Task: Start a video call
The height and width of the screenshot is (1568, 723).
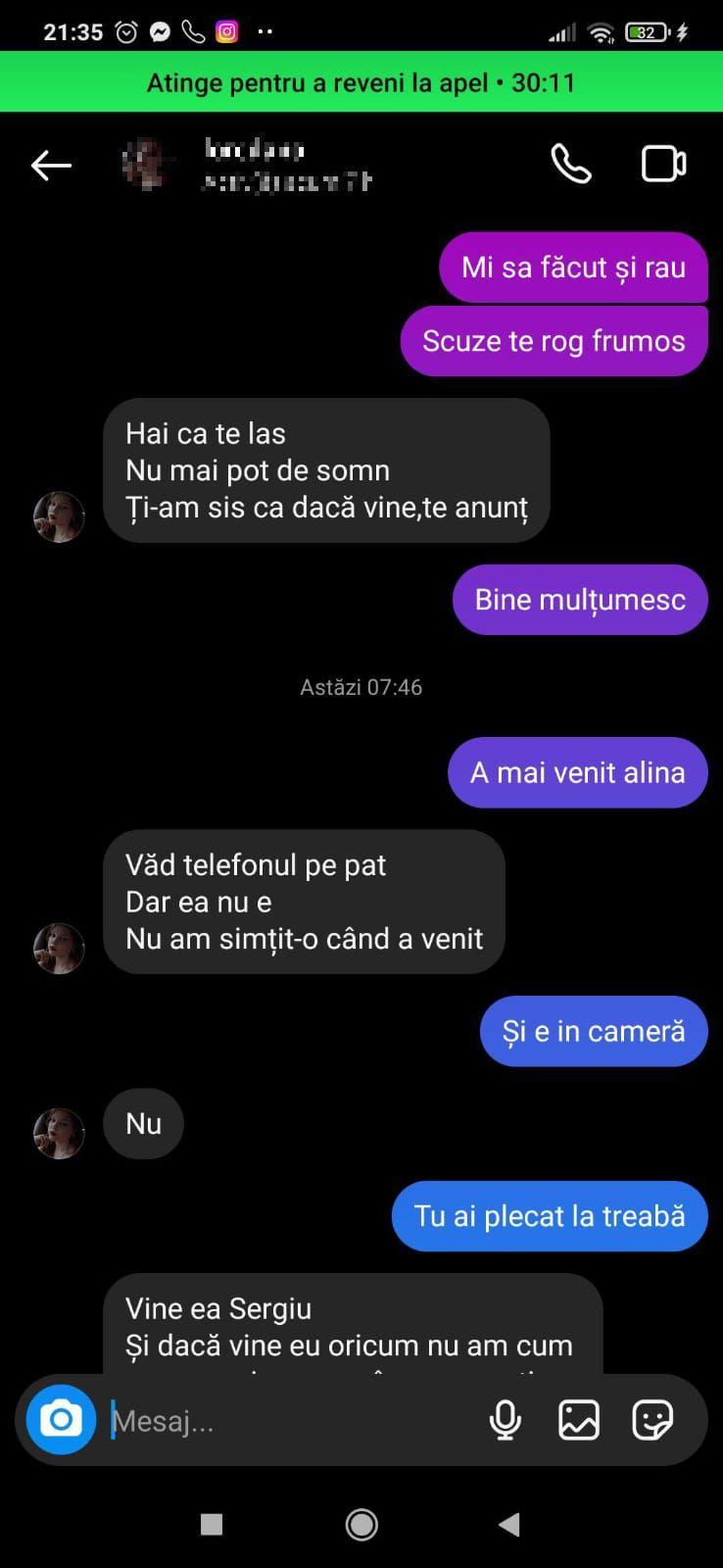Action: click(x=663, y=163)
